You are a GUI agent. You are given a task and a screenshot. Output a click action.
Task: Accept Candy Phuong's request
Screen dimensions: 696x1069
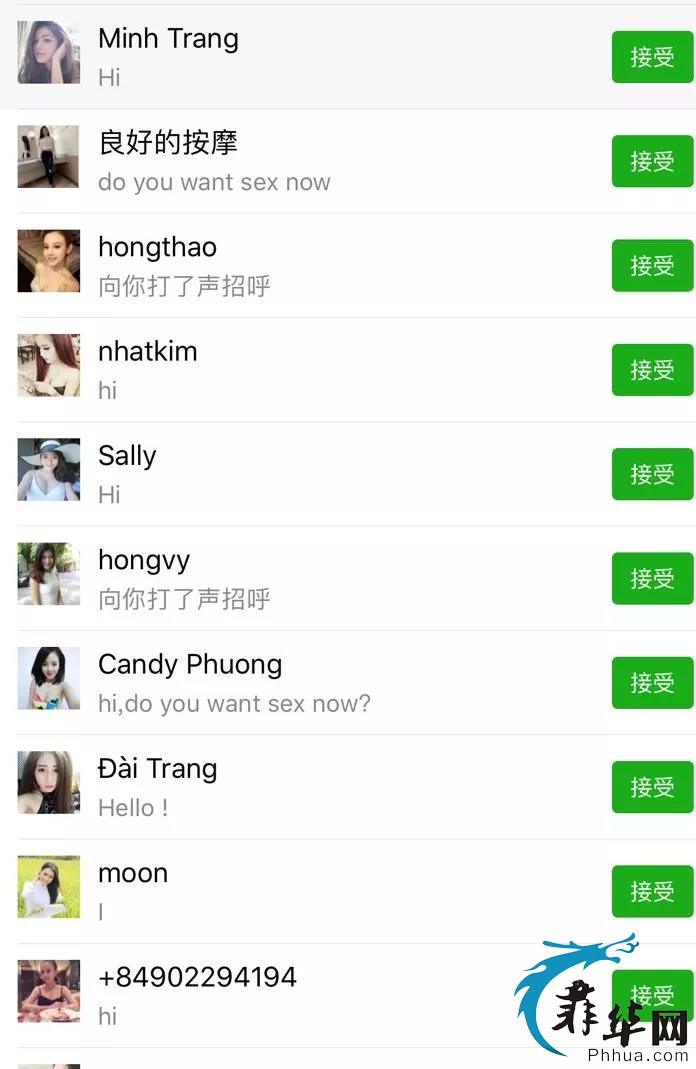pyautogui.click(x=652, y=683)
